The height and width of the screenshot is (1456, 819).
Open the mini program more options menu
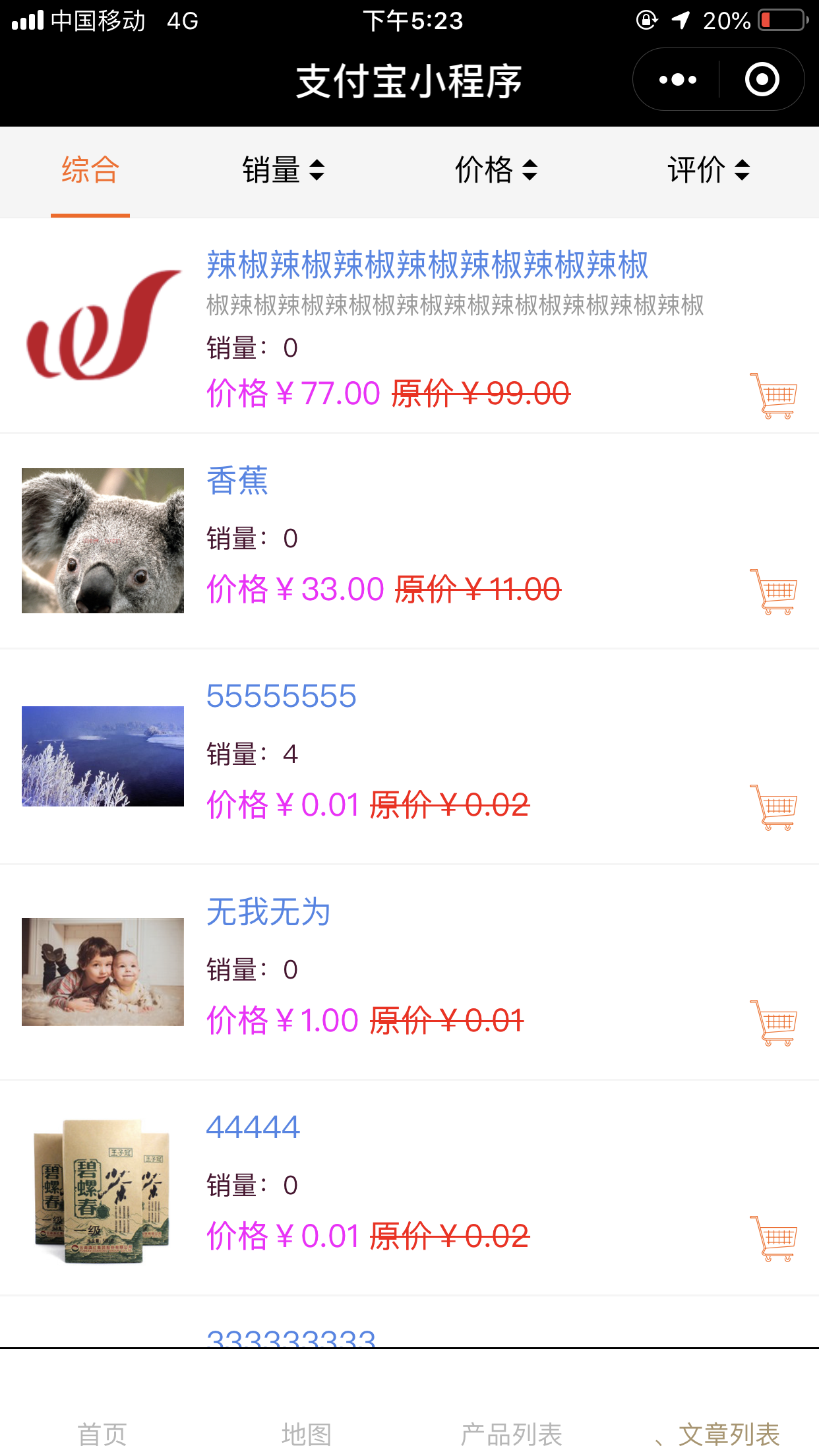point(677,80)
